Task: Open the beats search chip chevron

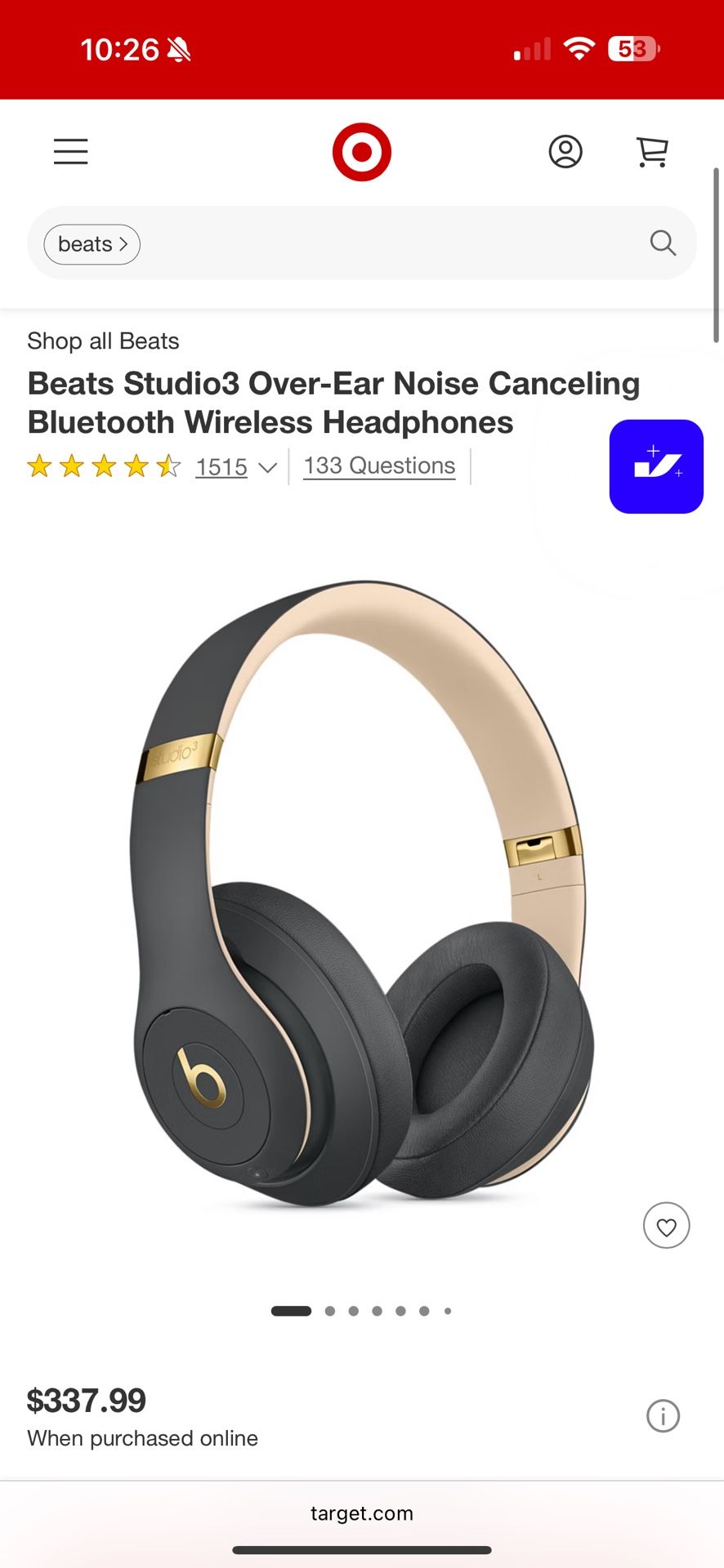Action: click(x=124, y=243)
